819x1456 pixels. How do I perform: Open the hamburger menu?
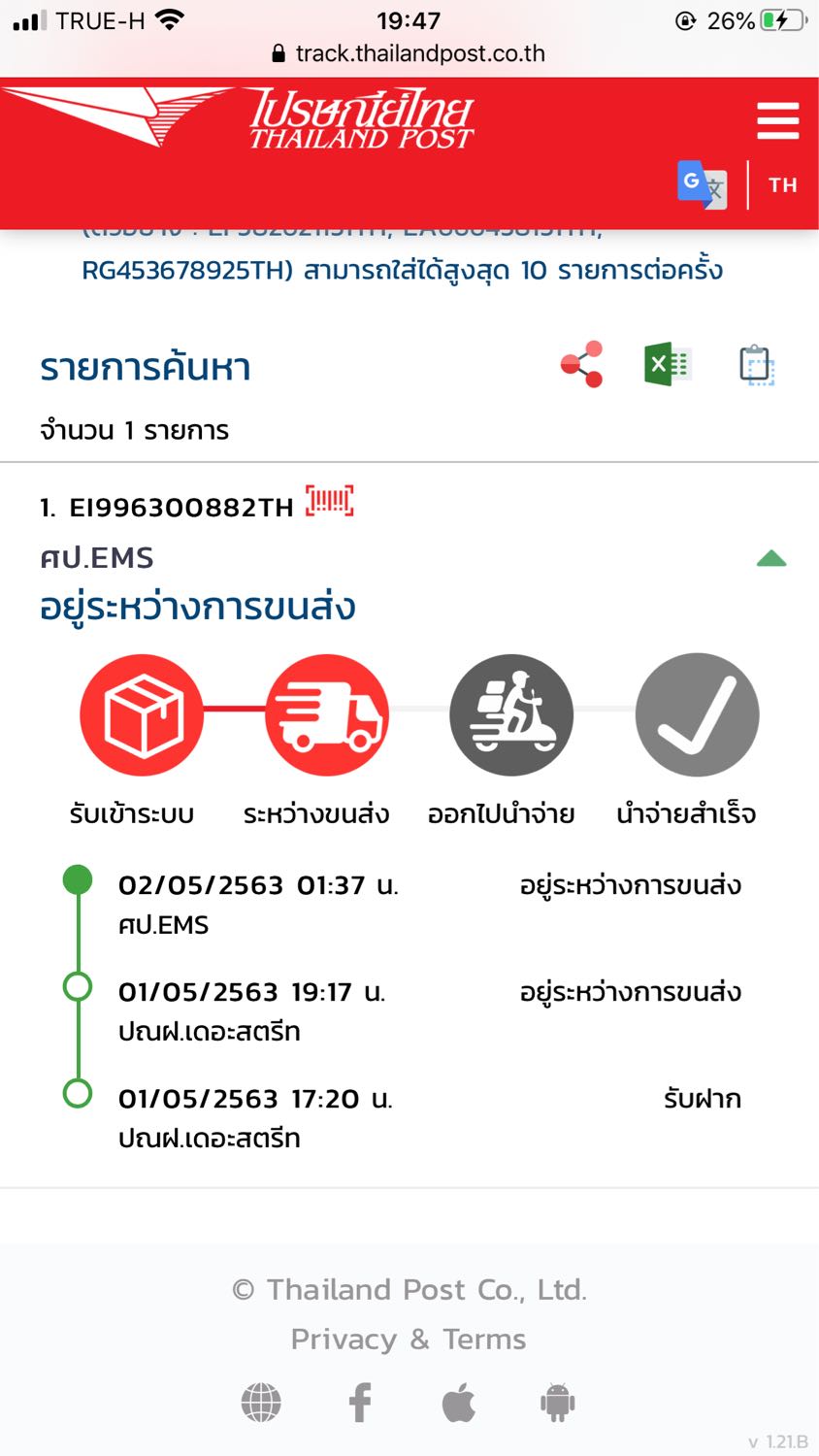pyautogui.click(x=777, y=121)
